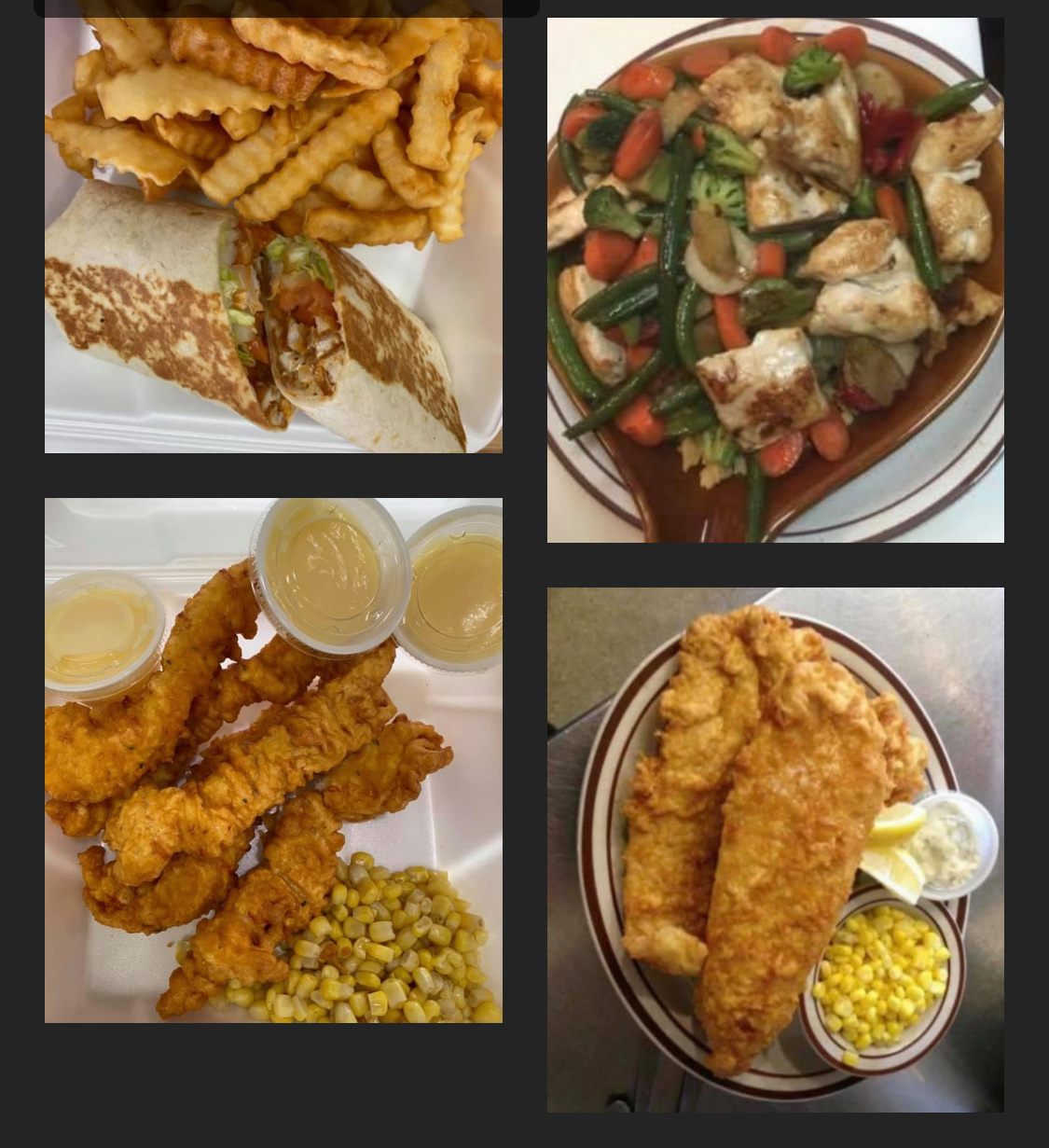Viewport: 1049px width, 1148px height.
Task: Open the chicken tenders with corn photo
Action: pos(273,760)
